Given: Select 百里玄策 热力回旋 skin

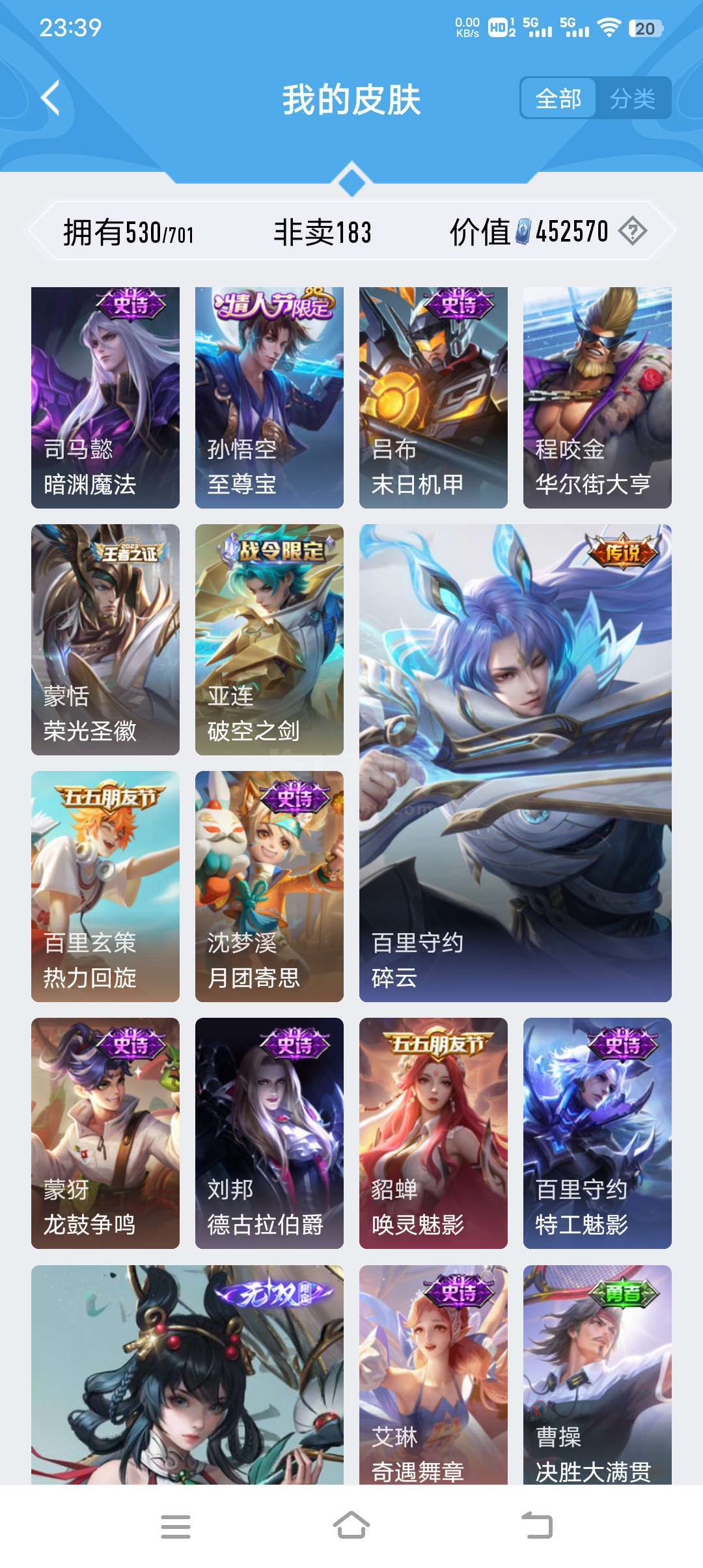Looking at the screenshot, I should (x=105, y=886).
